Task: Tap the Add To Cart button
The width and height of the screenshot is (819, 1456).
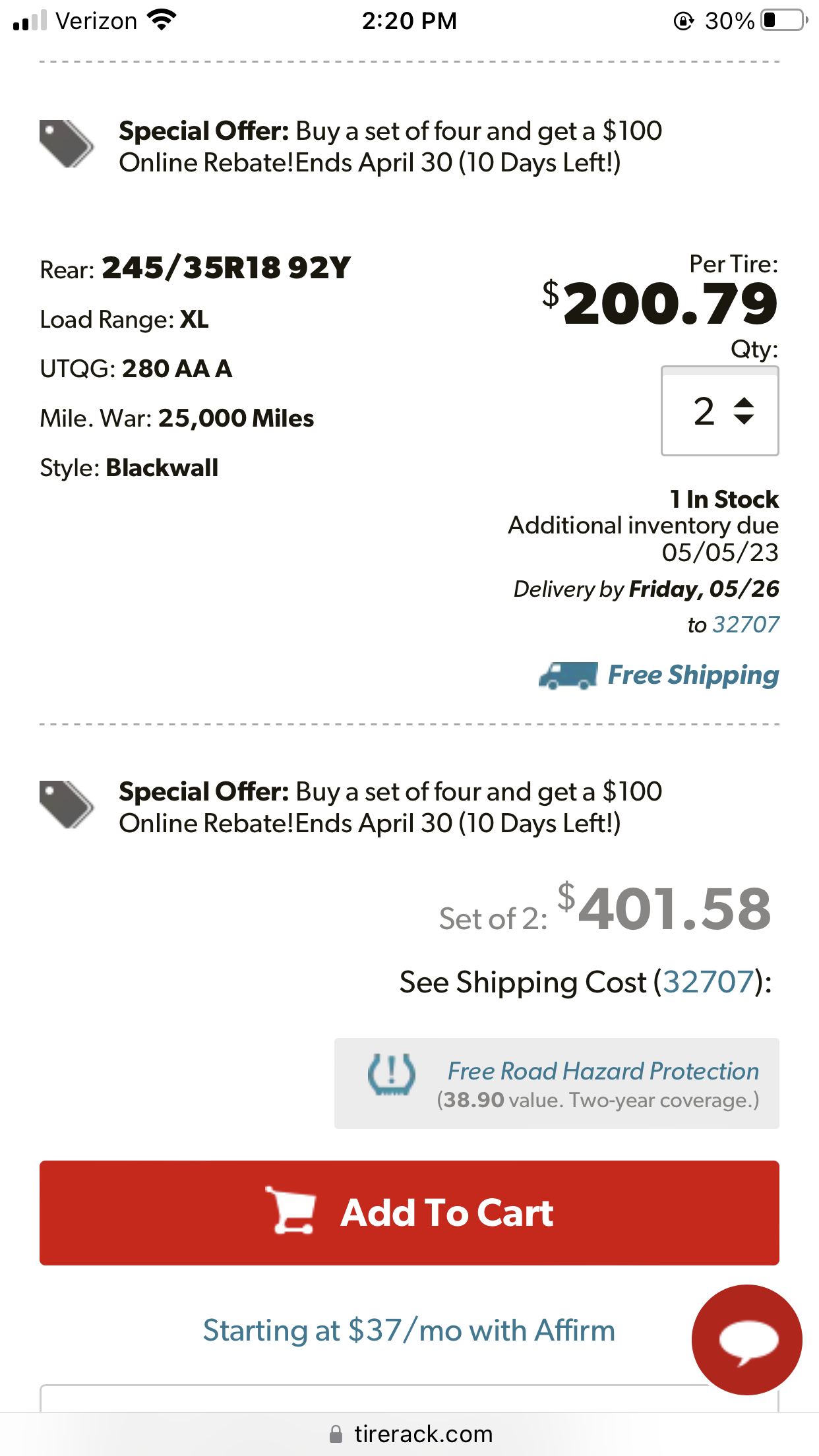Action: tap(409, 1213)
